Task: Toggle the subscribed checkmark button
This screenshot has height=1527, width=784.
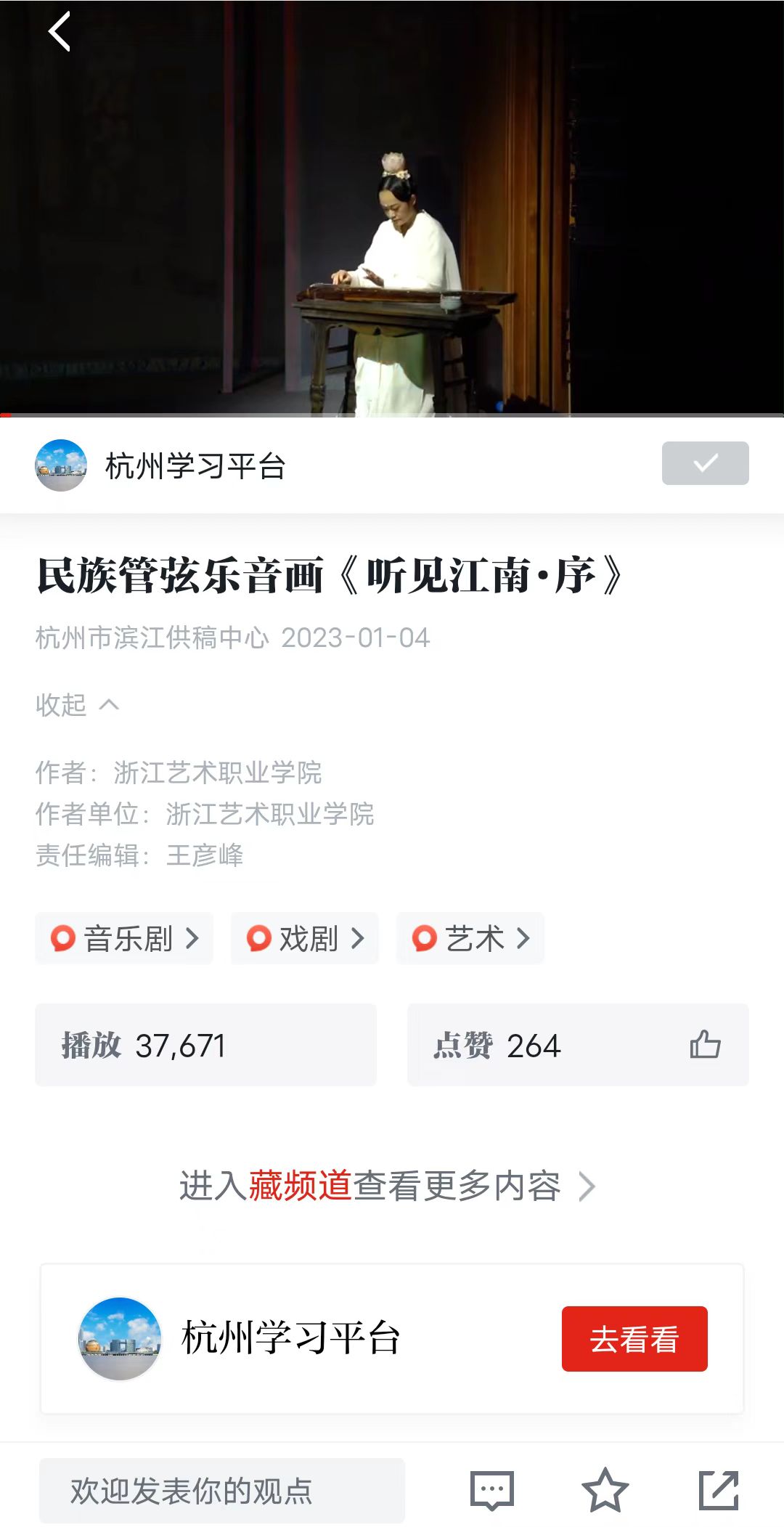Action: coord(705,463)
